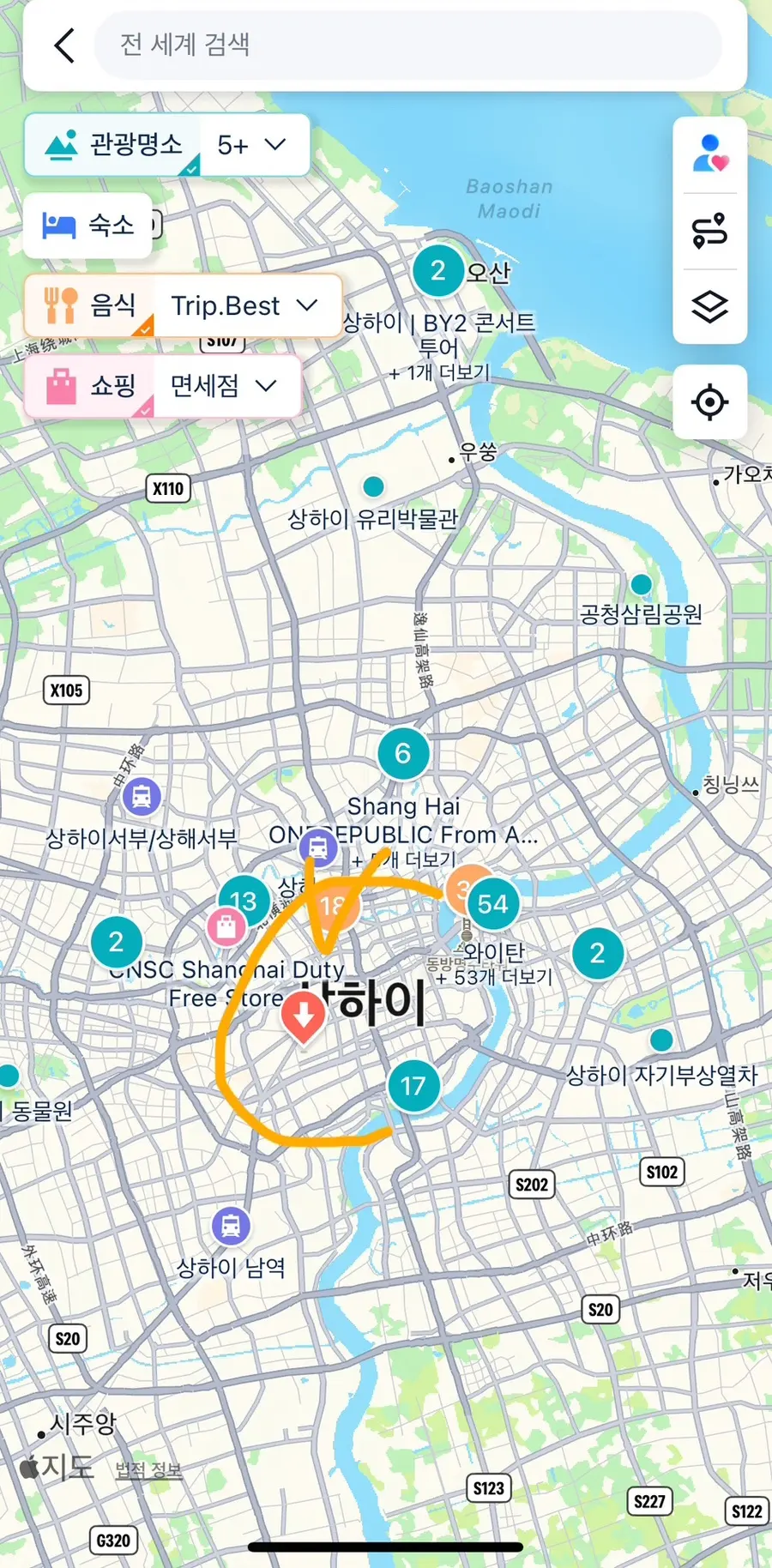Open the map layers icon
The height and width of the screenshot is (1568, 772).
709,305
